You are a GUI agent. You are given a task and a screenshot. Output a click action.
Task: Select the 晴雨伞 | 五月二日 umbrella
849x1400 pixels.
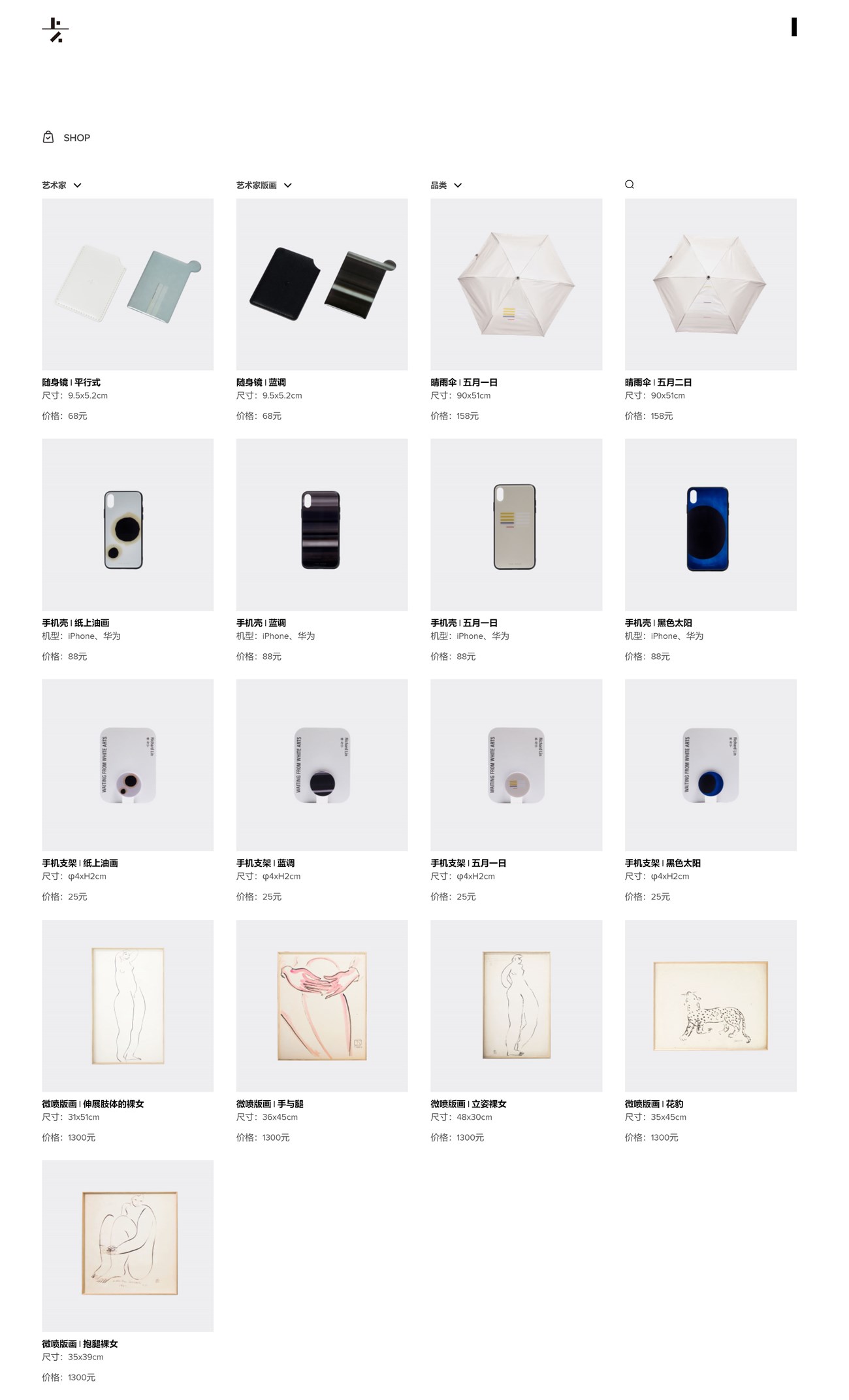[x=710, y=285]
